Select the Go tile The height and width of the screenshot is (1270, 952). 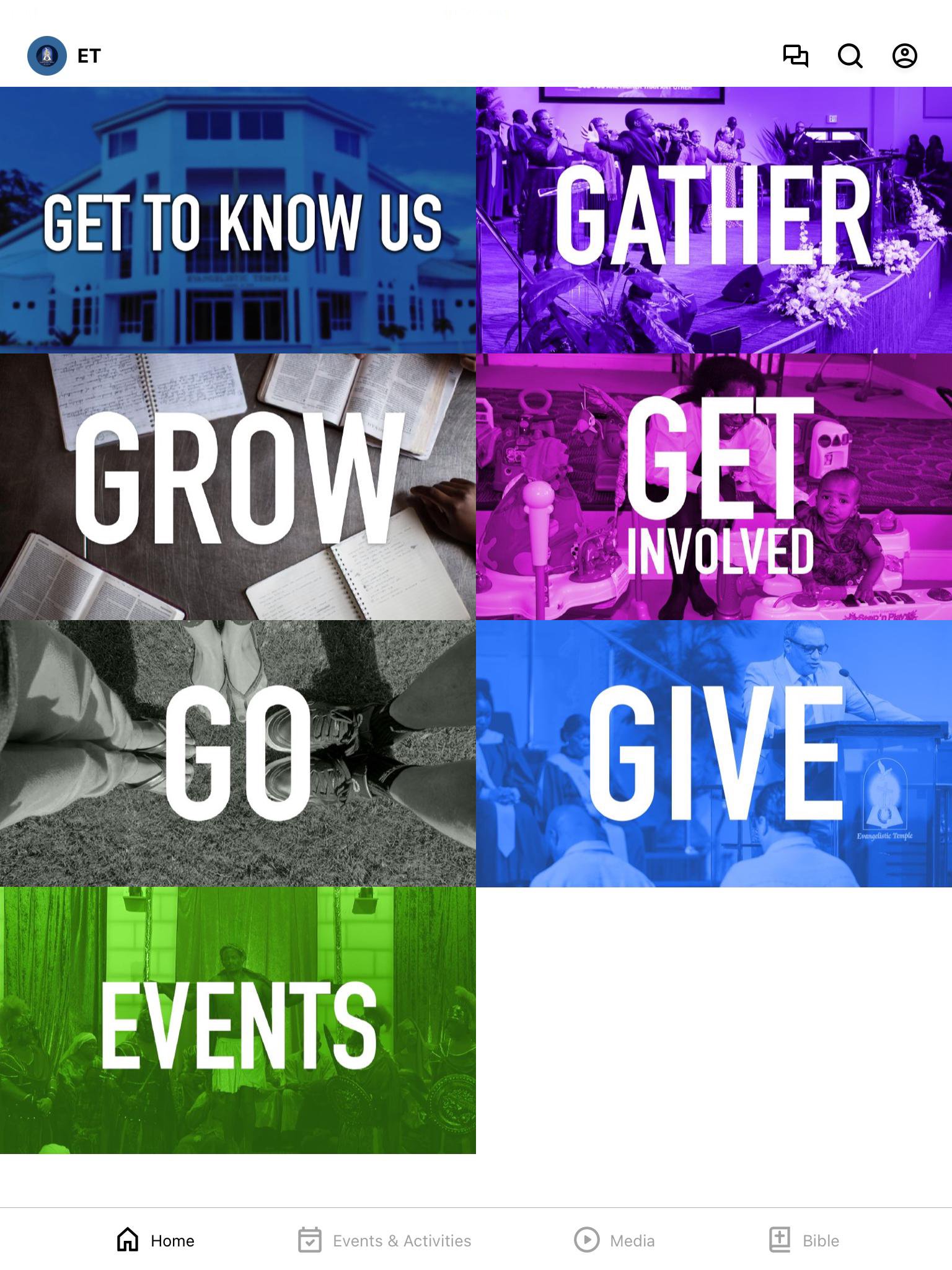pyautogui.click(x=238, y=753)
